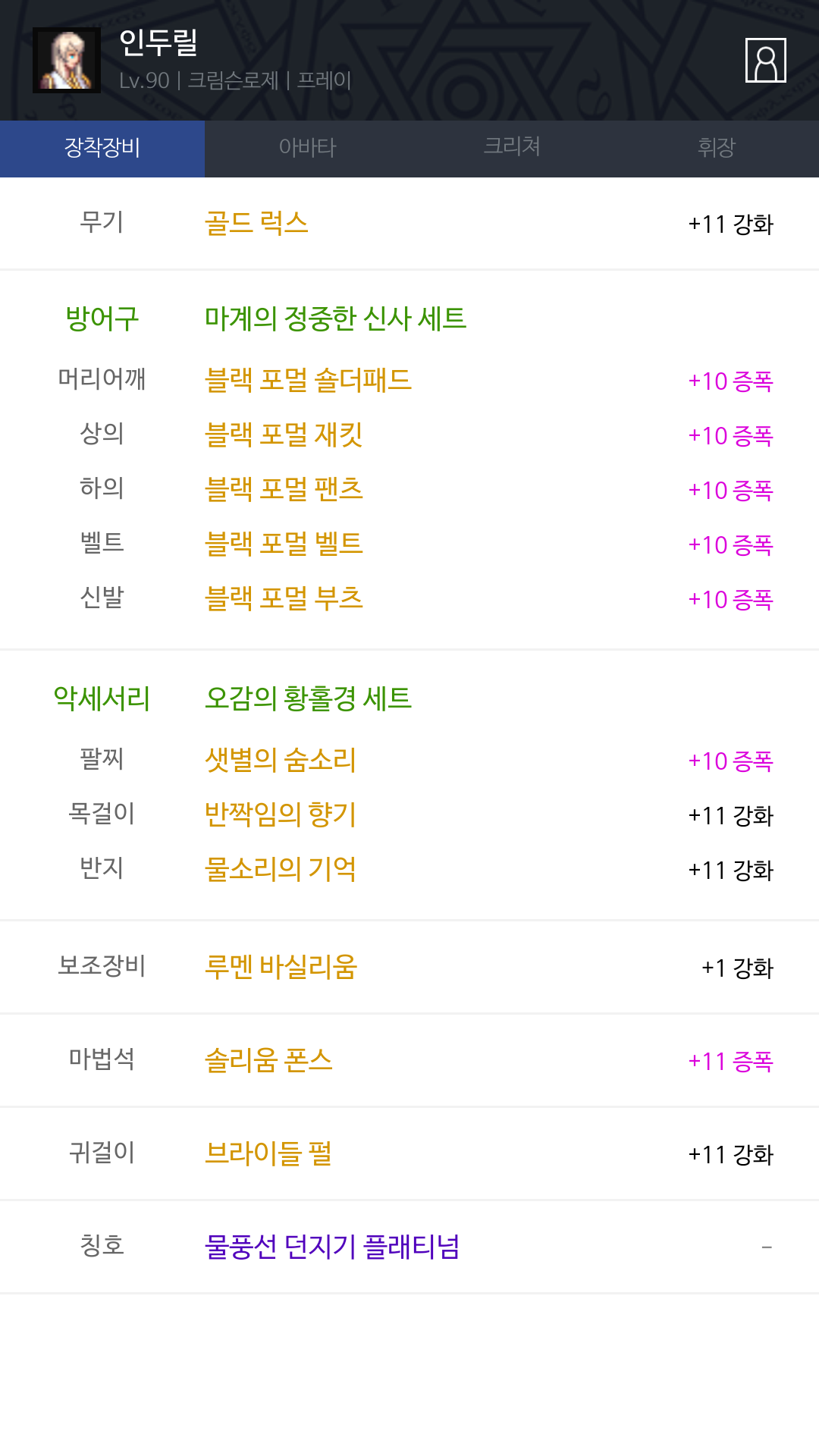Select the 장착장비 tab
Viewport: 819px width, 1456px height.
pyautogui.click(x=102, y=148)
